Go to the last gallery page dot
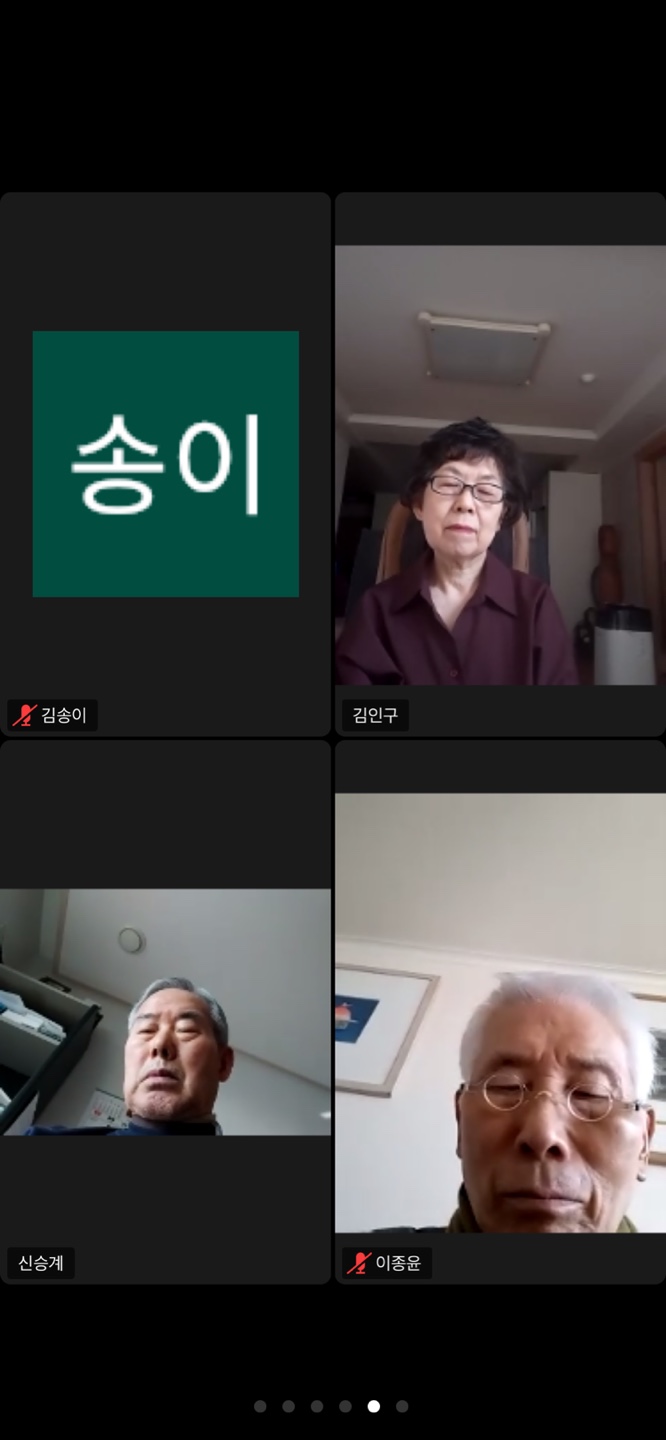The height and width of the screenshot is (1440, 666). point(402,1406)
